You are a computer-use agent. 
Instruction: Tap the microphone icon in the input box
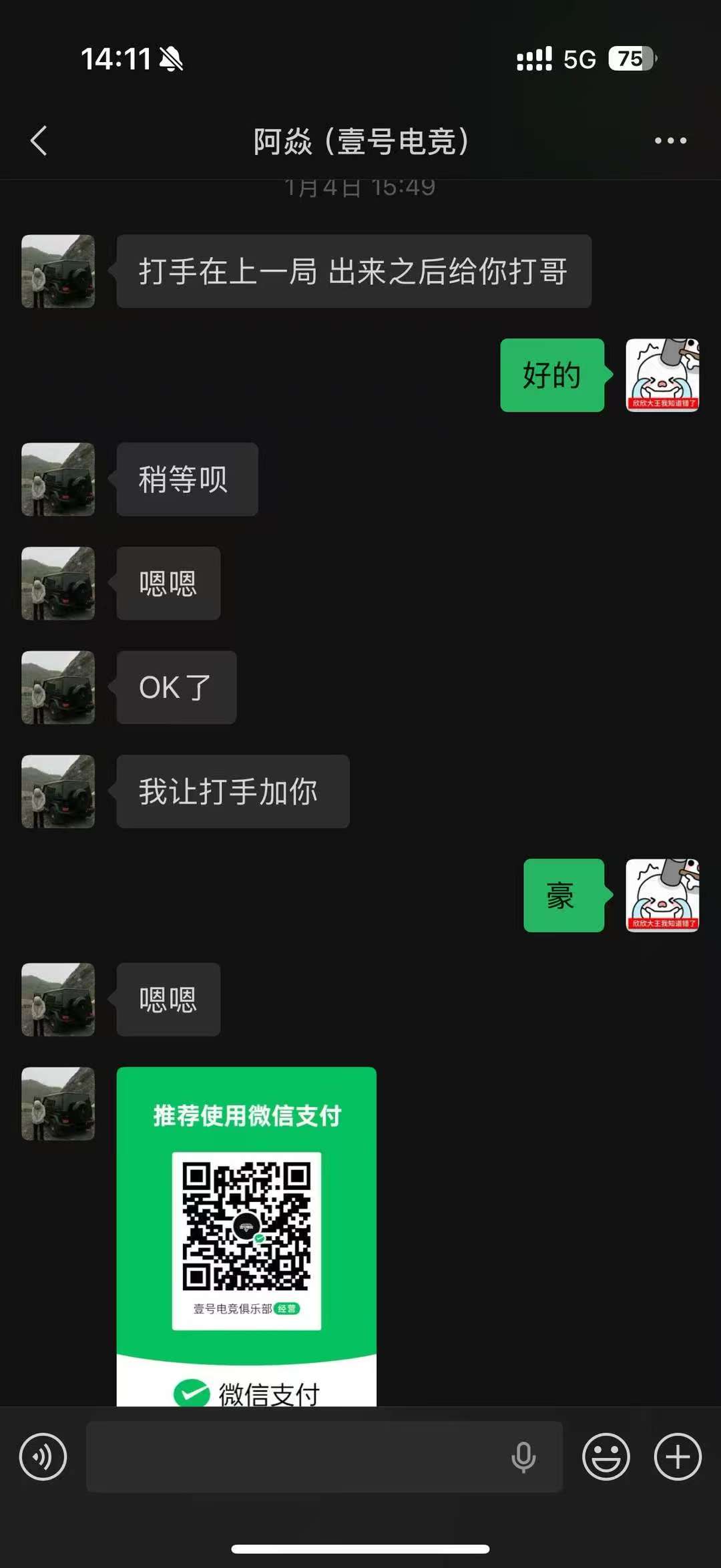click(523, 1456)
